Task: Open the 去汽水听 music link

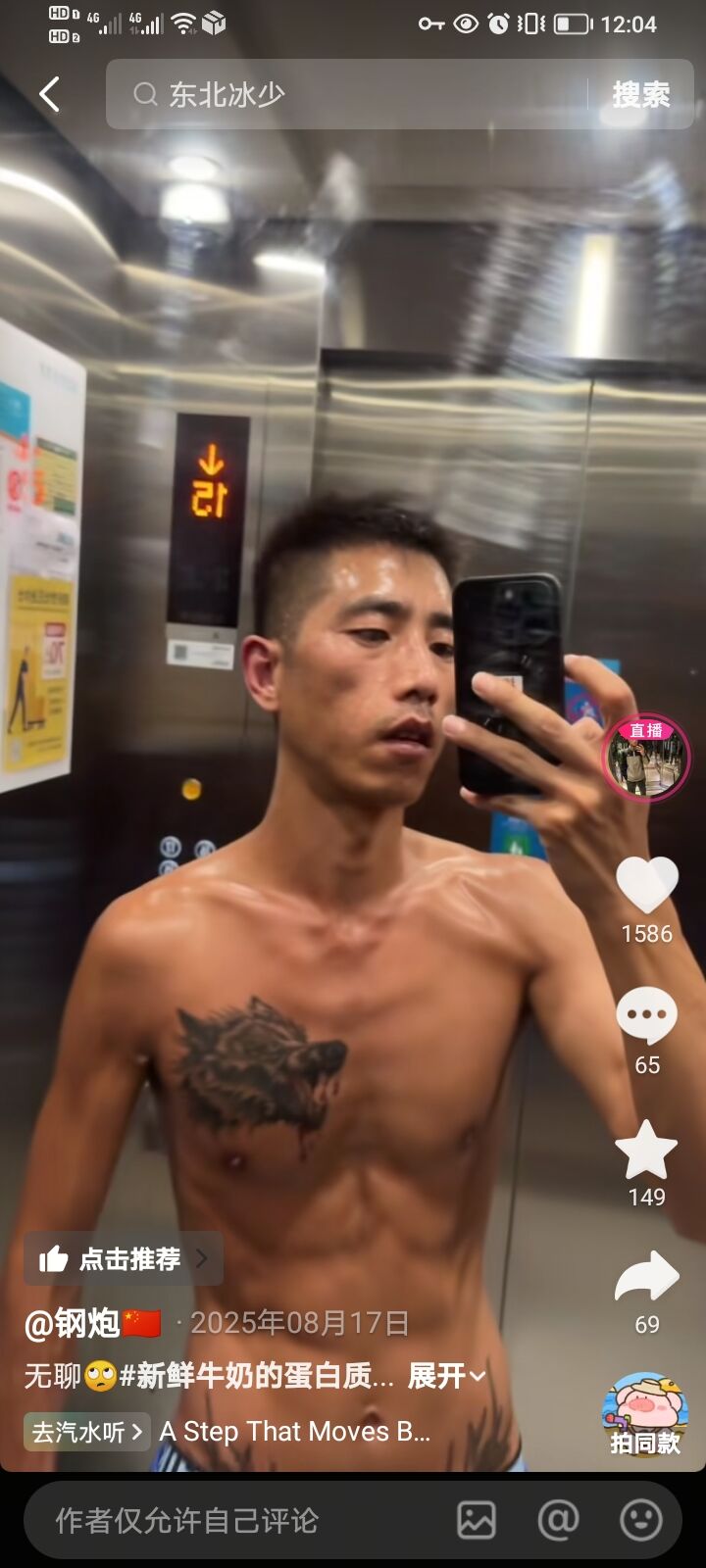Action: click(x=86, y=1432)
